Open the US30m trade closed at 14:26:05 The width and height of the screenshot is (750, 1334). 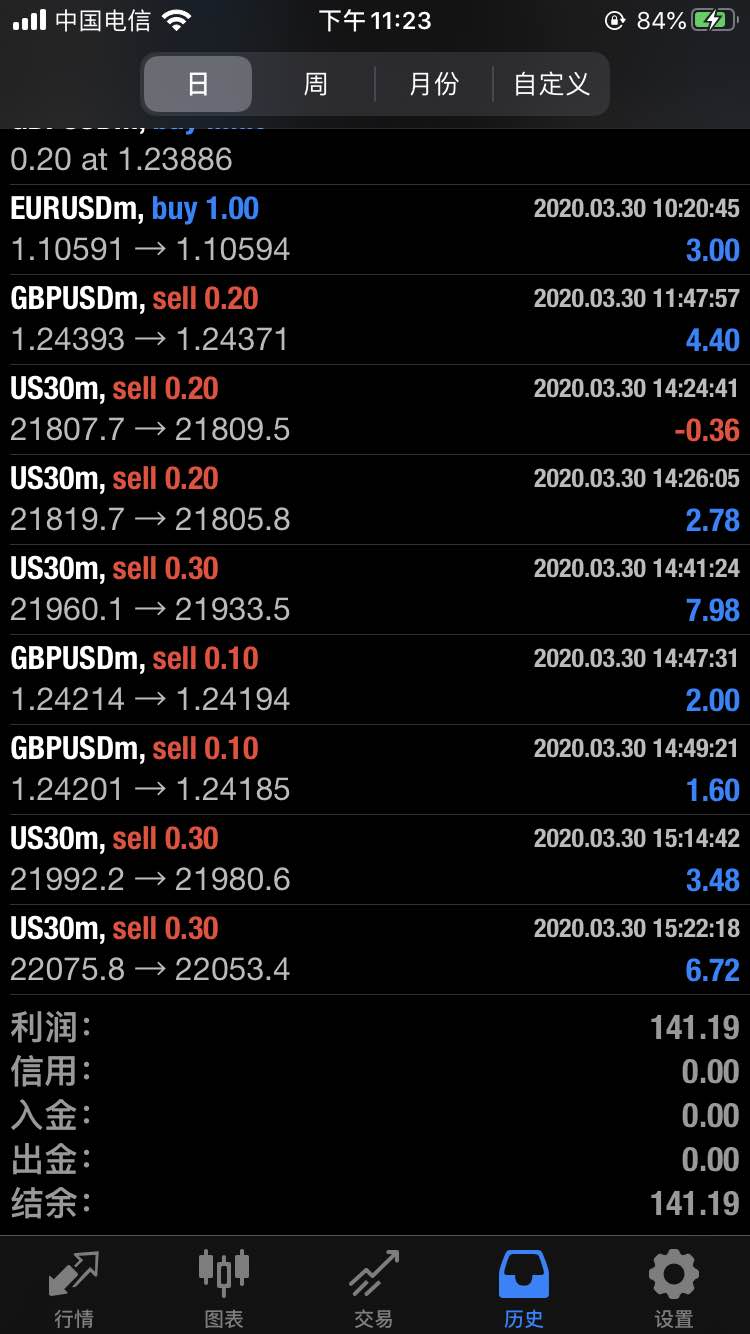375,500
